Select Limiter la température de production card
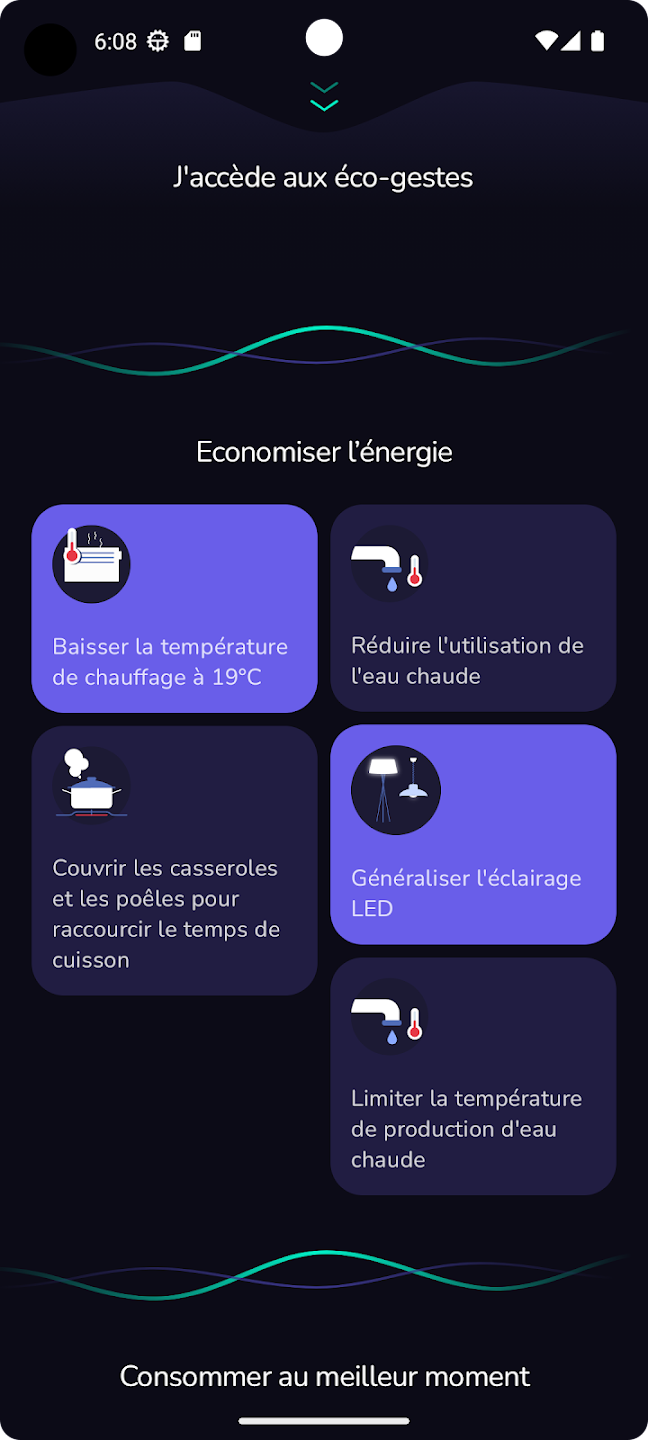Viewport: 648px width, 1440px height. point(473,1076)
